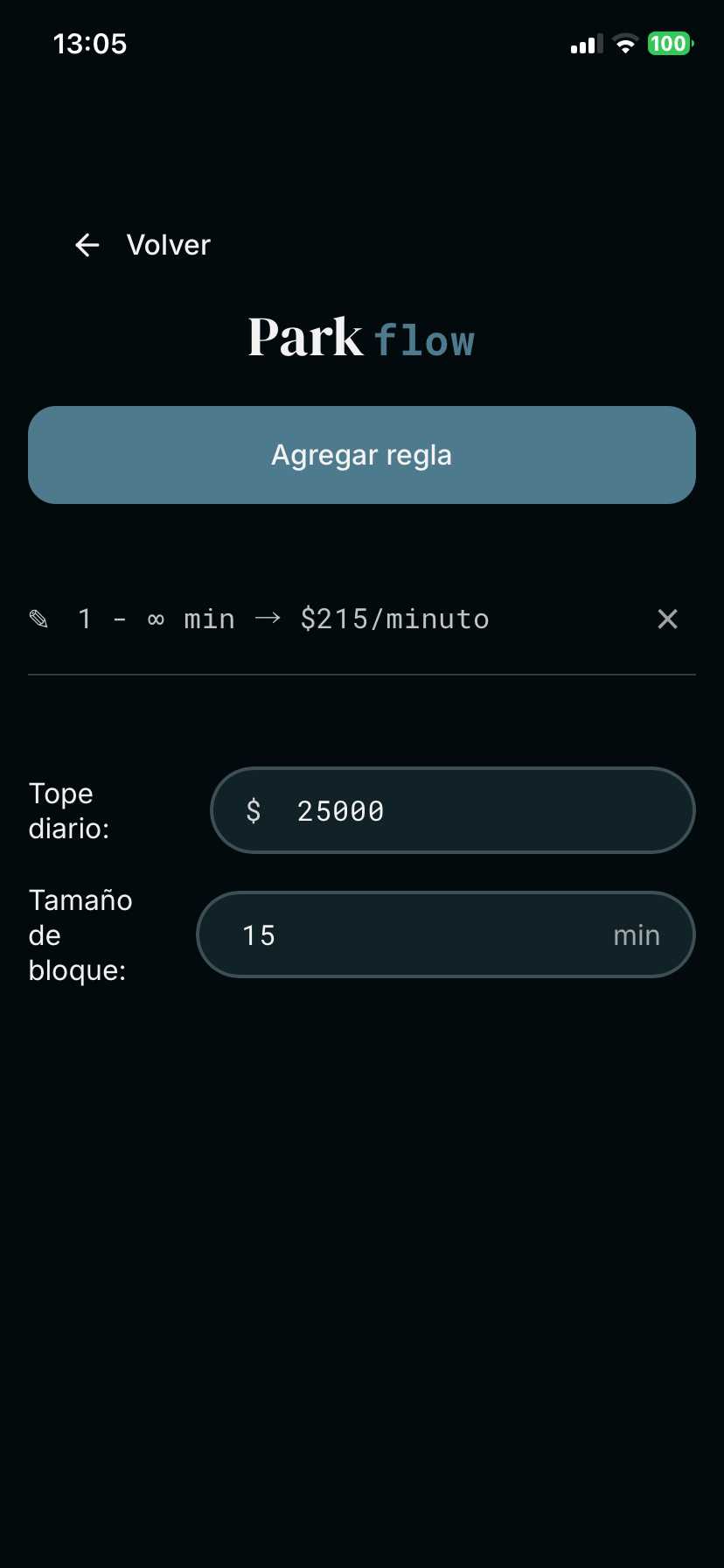Tap the pencil icon to edit the rule
This screenshot has width=724, height=1568.
click(38, 619)
